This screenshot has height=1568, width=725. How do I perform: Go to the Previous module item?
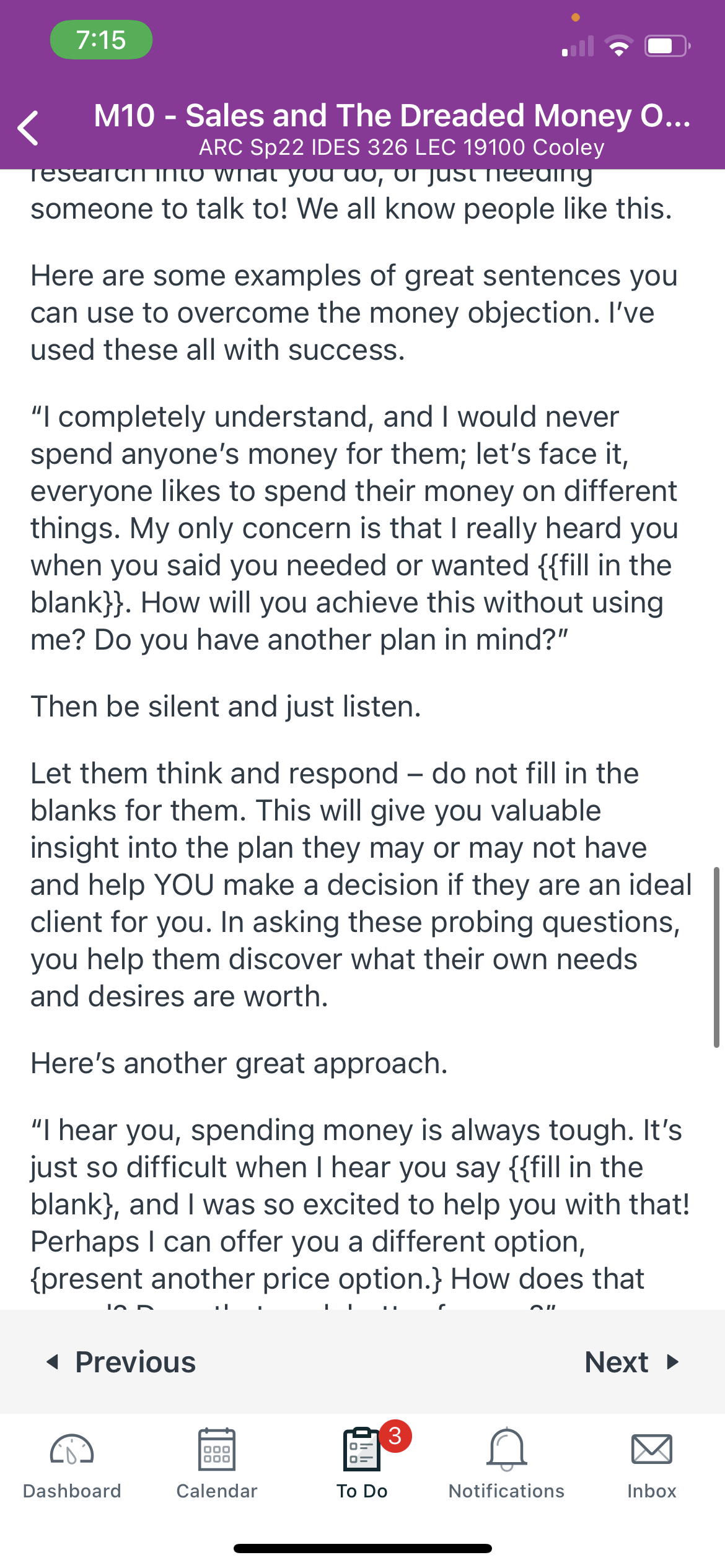click(121, 1362)
